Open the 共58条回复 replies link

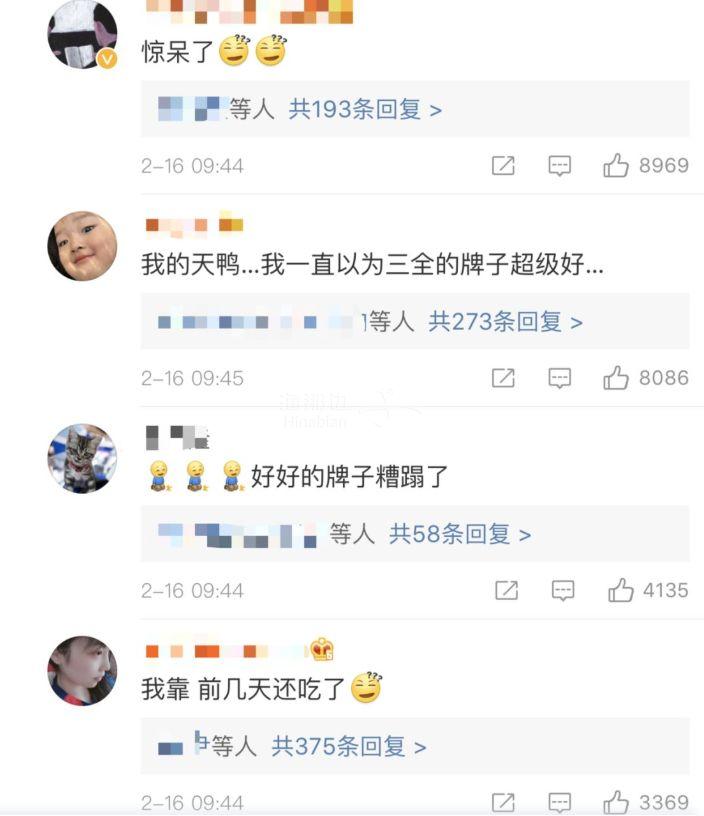click(x=460, y=535)
